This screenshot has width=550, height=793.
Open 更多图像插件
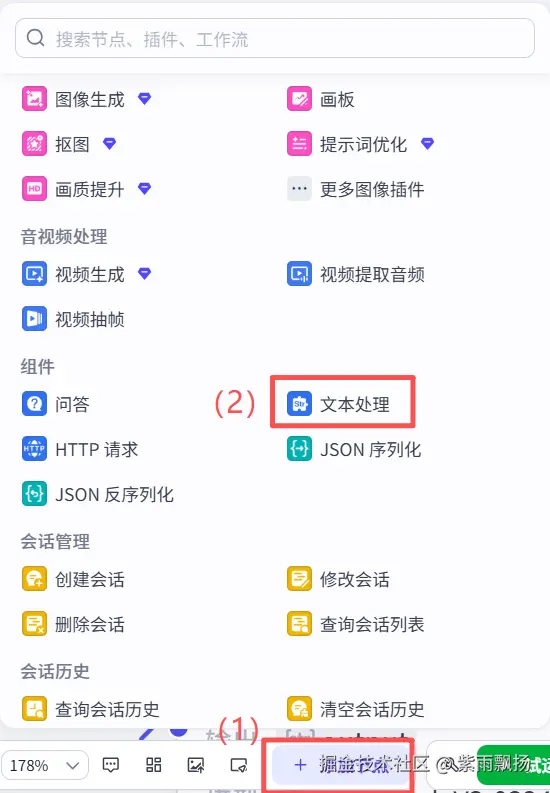click(355, 189)
